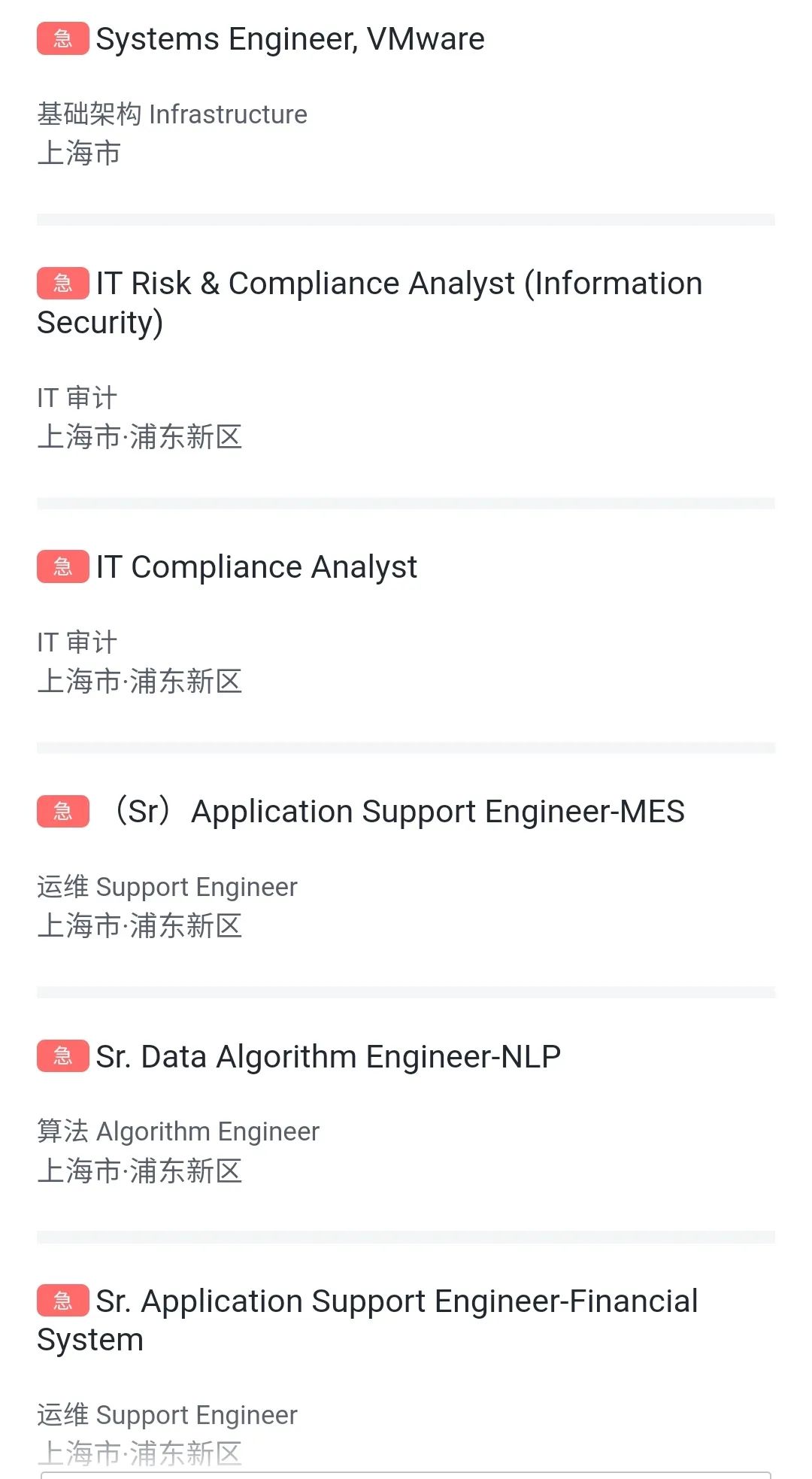The image size is (812, 1479).
Task: Open Sr. Data Algorithm Engineer-NLP job
Action: pyautogui.click(x=328, y=1057)
